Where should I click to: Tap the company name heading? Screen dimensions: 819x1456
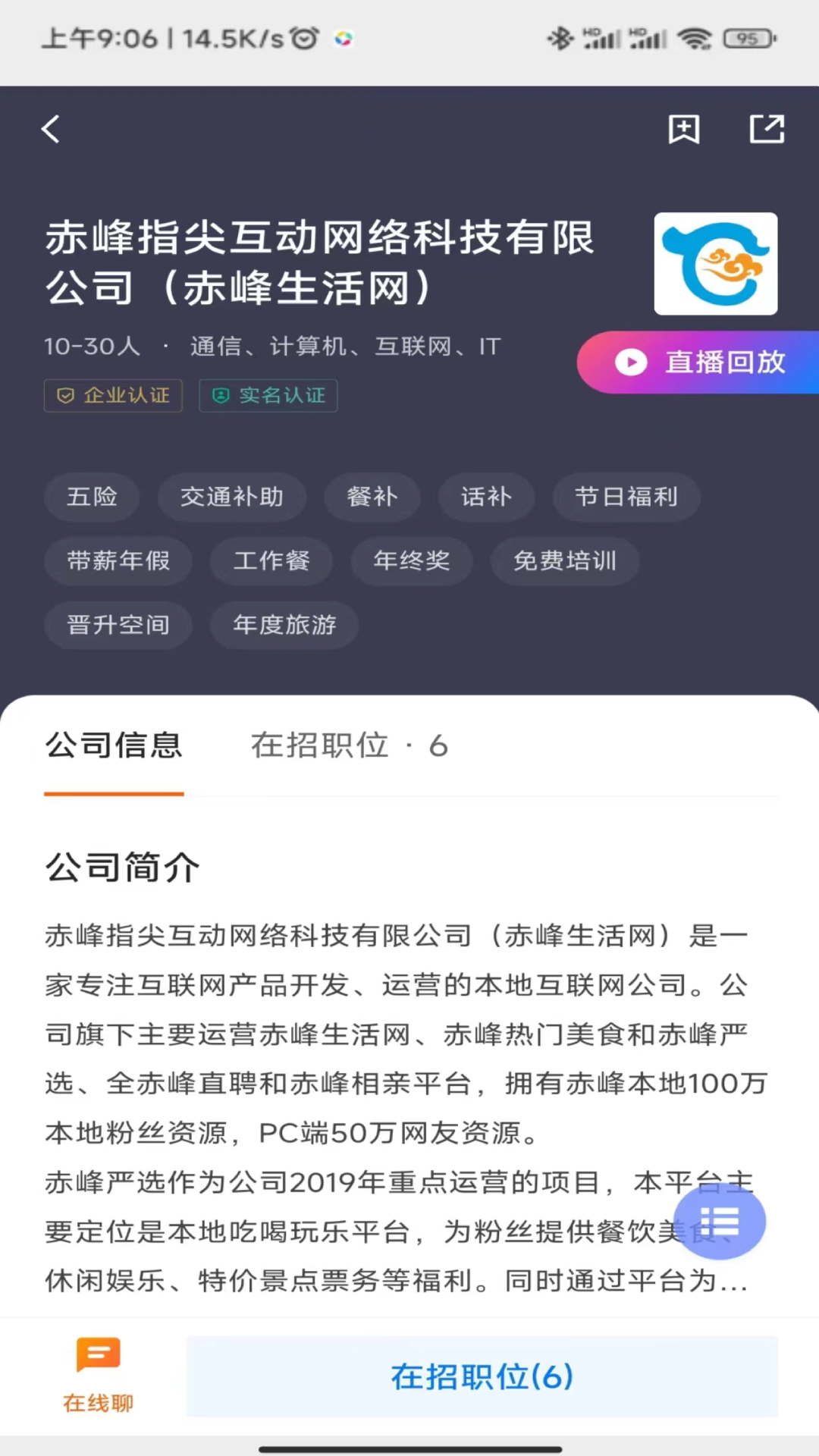pos(318,262)
